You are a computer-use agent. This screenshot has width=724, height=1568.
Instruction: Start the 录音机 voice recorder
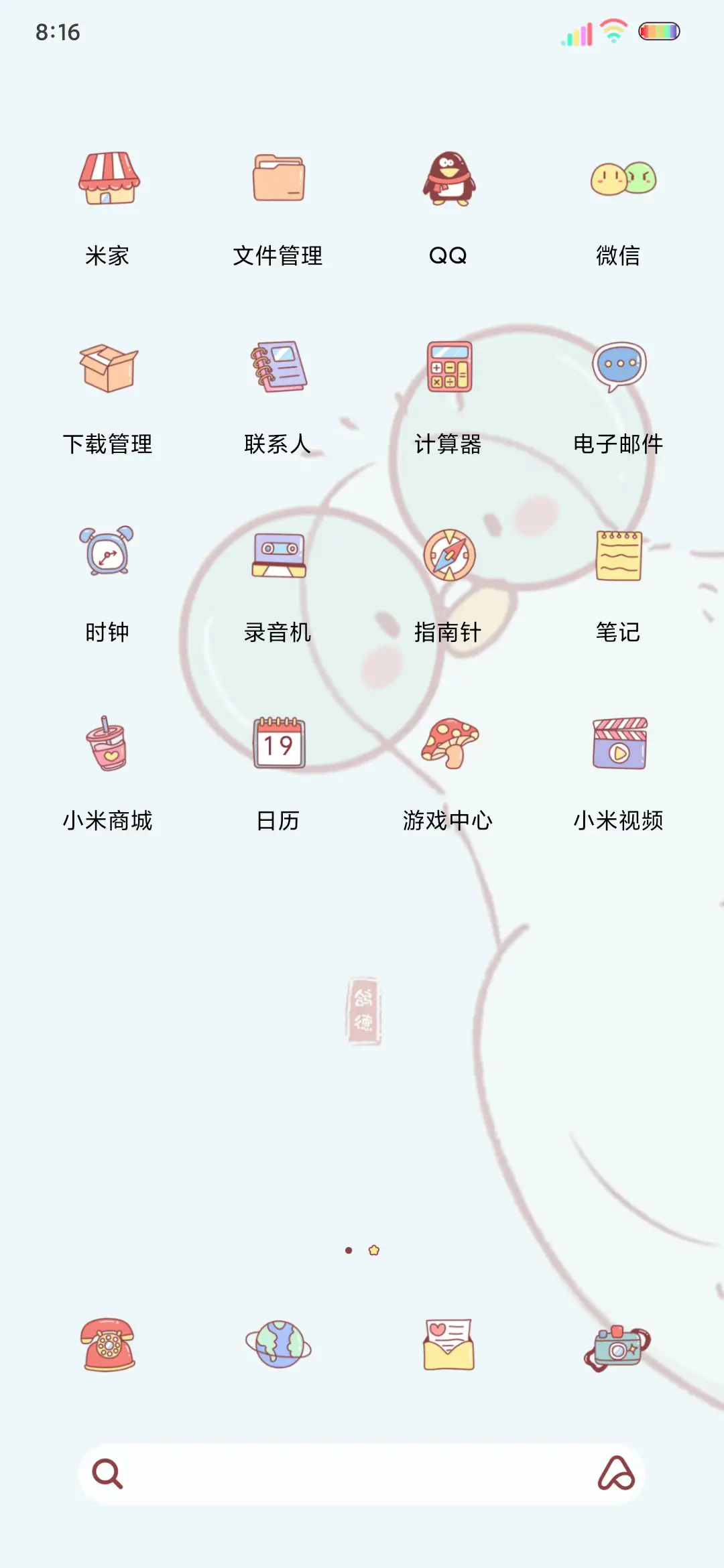coord(278,556)
